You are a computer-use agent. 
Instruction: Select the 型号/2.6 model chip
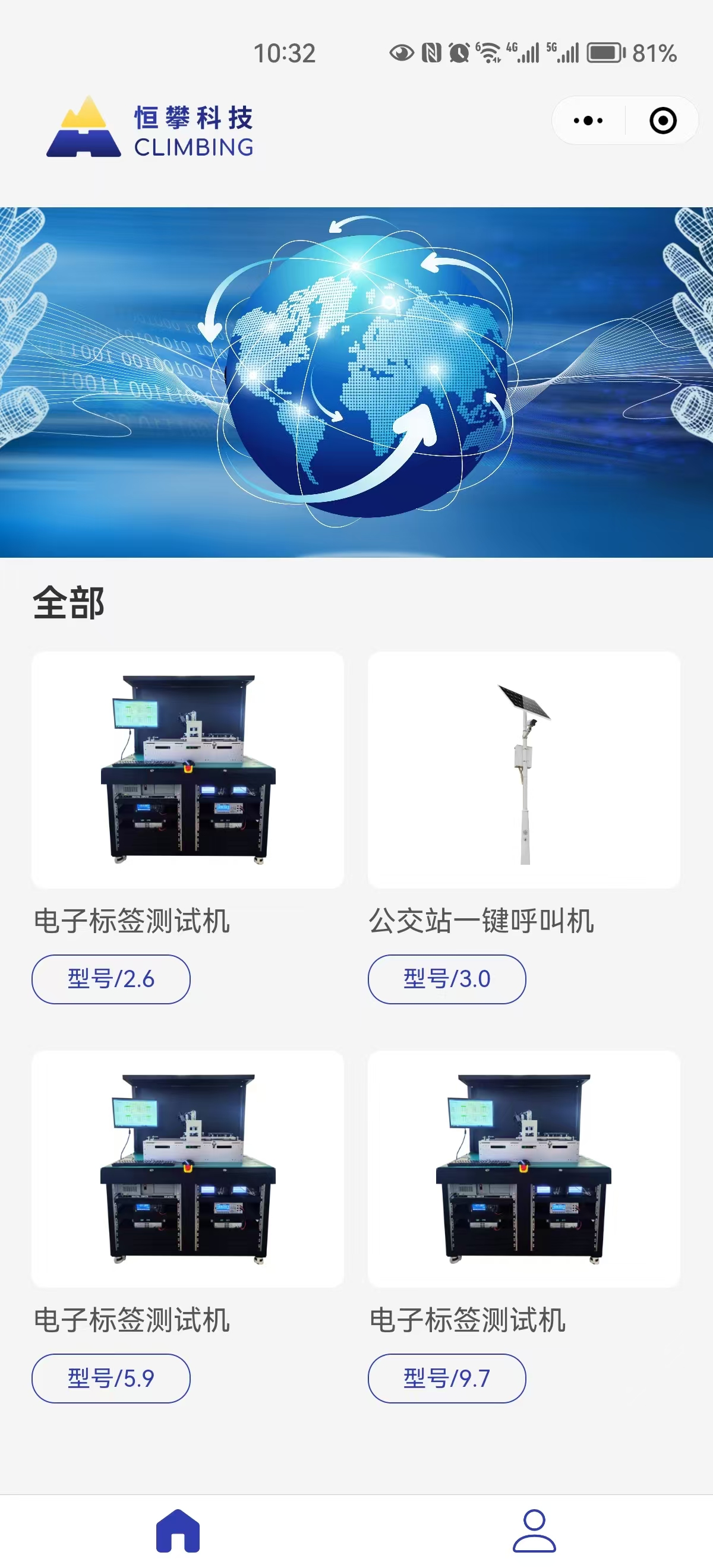point(111,979)
